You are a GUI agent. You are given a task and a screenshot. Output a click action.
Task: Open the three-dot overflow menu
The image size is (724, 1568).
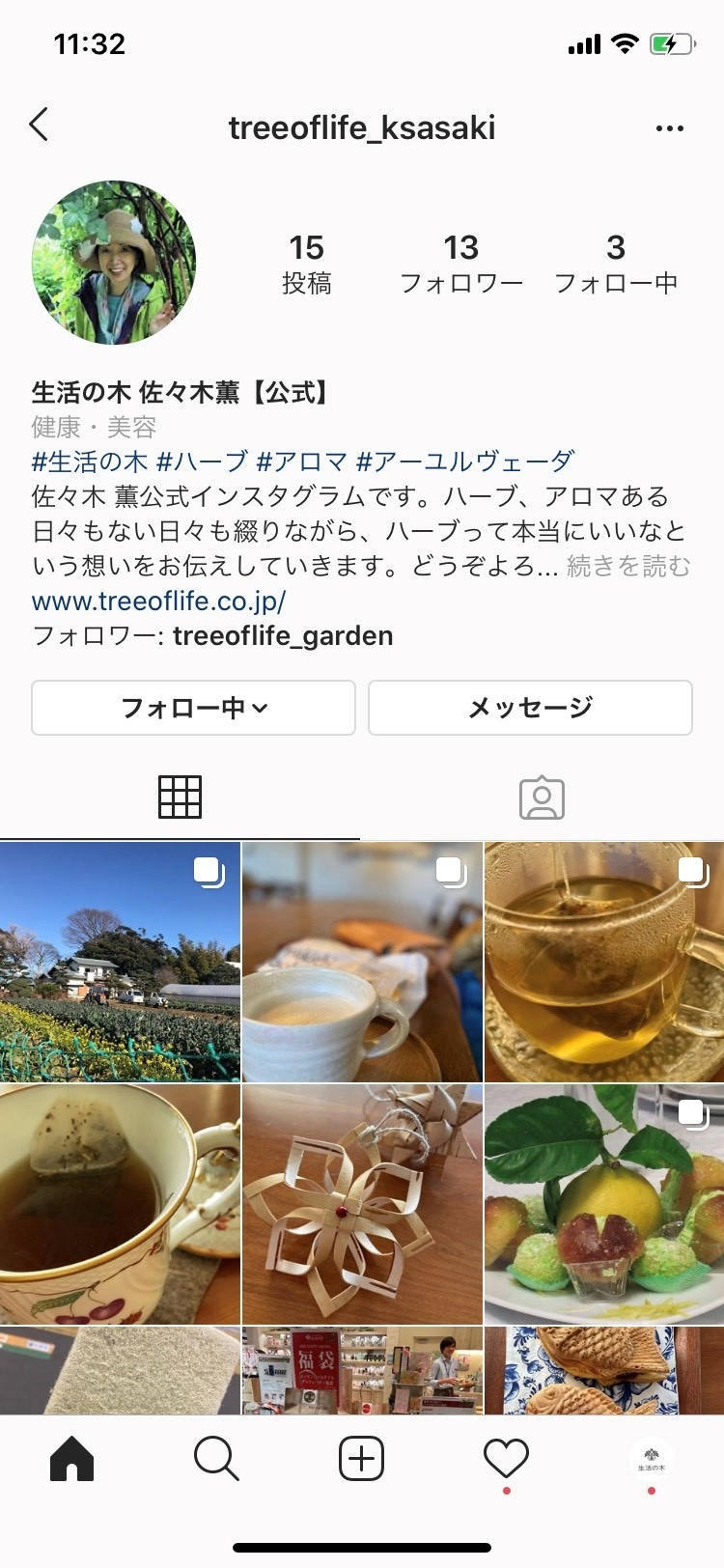669,128
